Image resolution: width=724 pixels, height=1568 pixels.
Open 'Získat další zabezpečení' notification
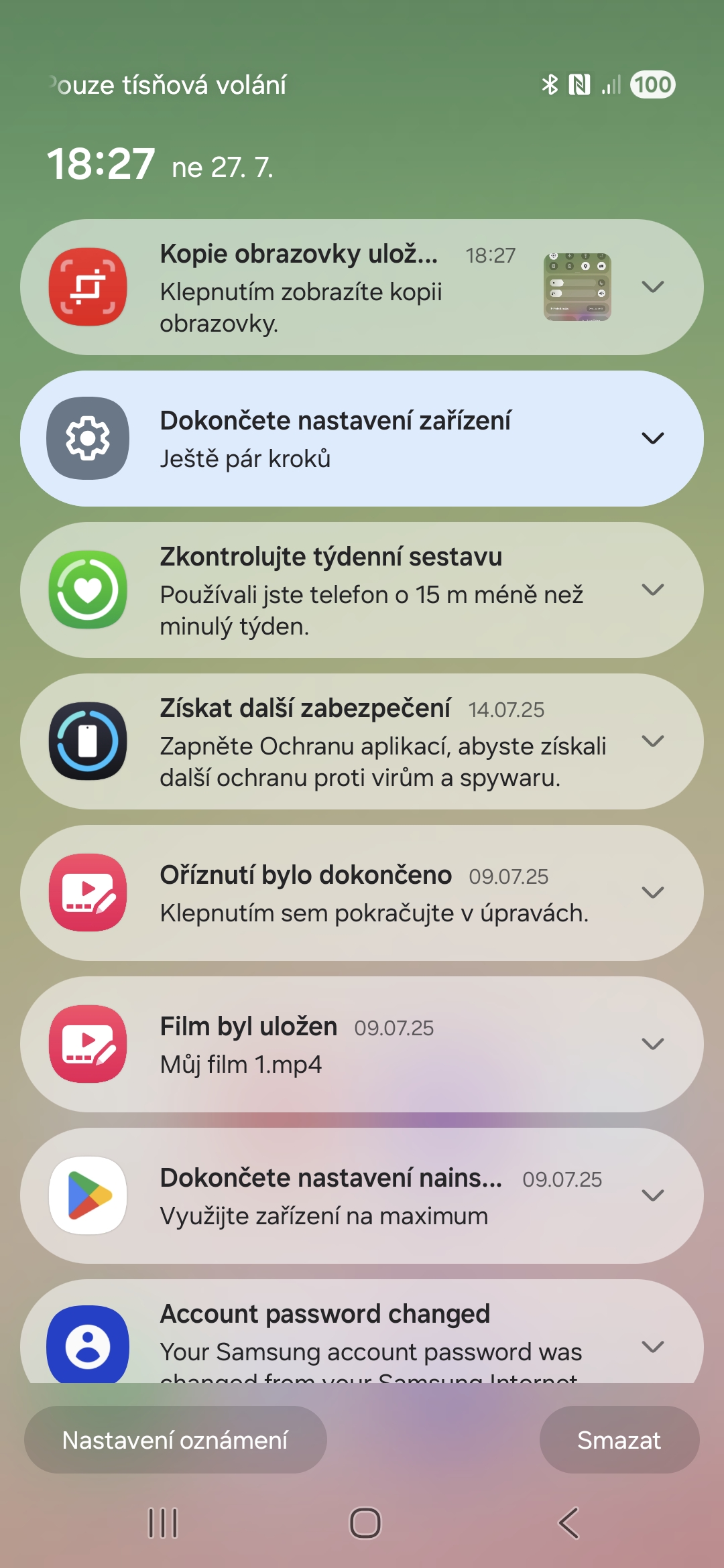click(x=362, y=741)
